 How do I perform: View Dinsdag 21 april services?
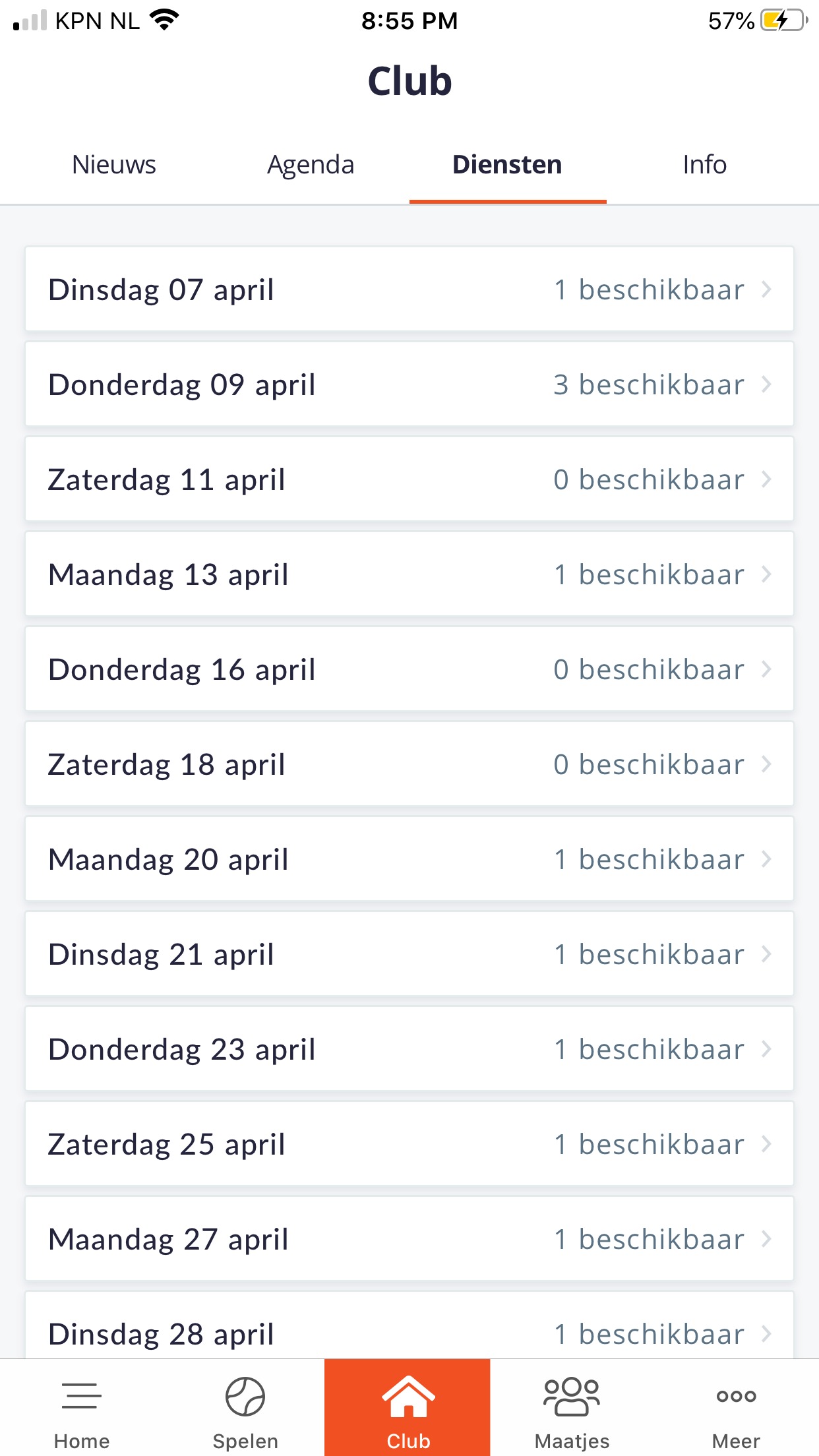coord(409,954)
